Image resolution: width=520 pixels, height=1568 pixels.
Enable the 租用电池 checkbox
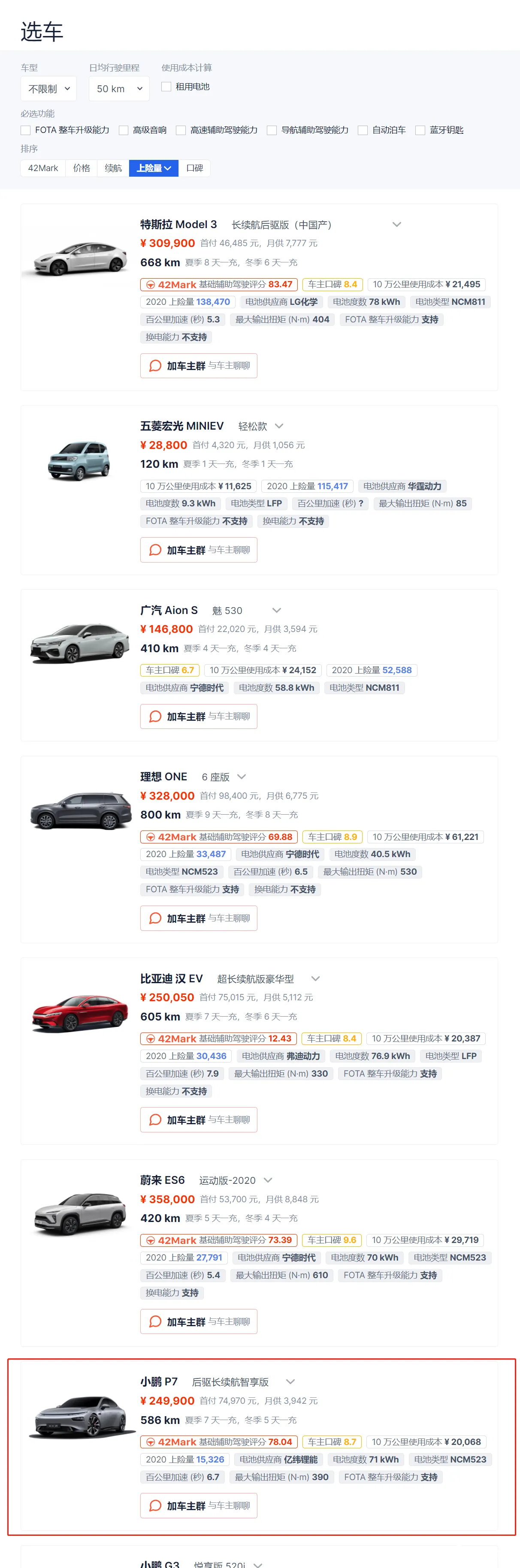(166, 87)
